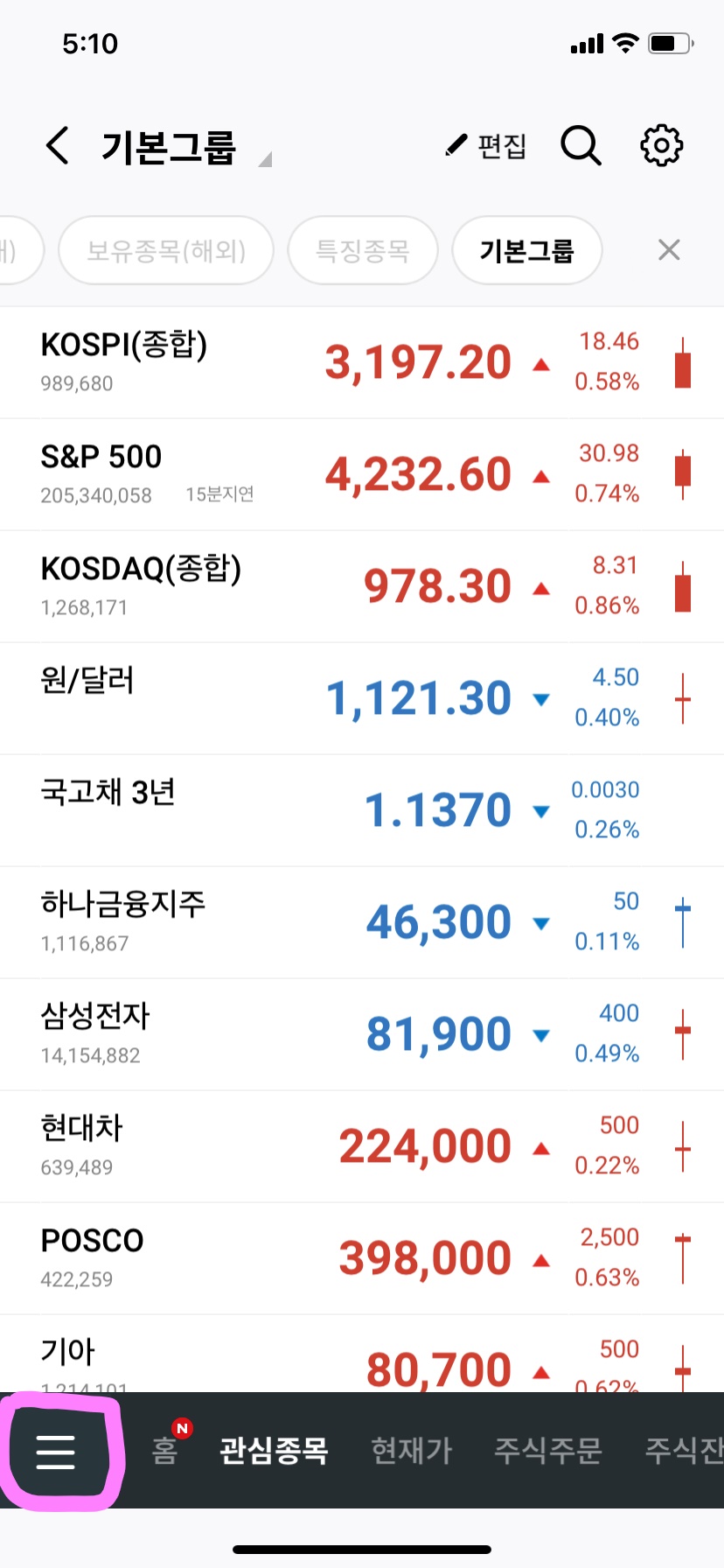
Task: Open the KOSPI(종합) index row
Action: point(362,363)
